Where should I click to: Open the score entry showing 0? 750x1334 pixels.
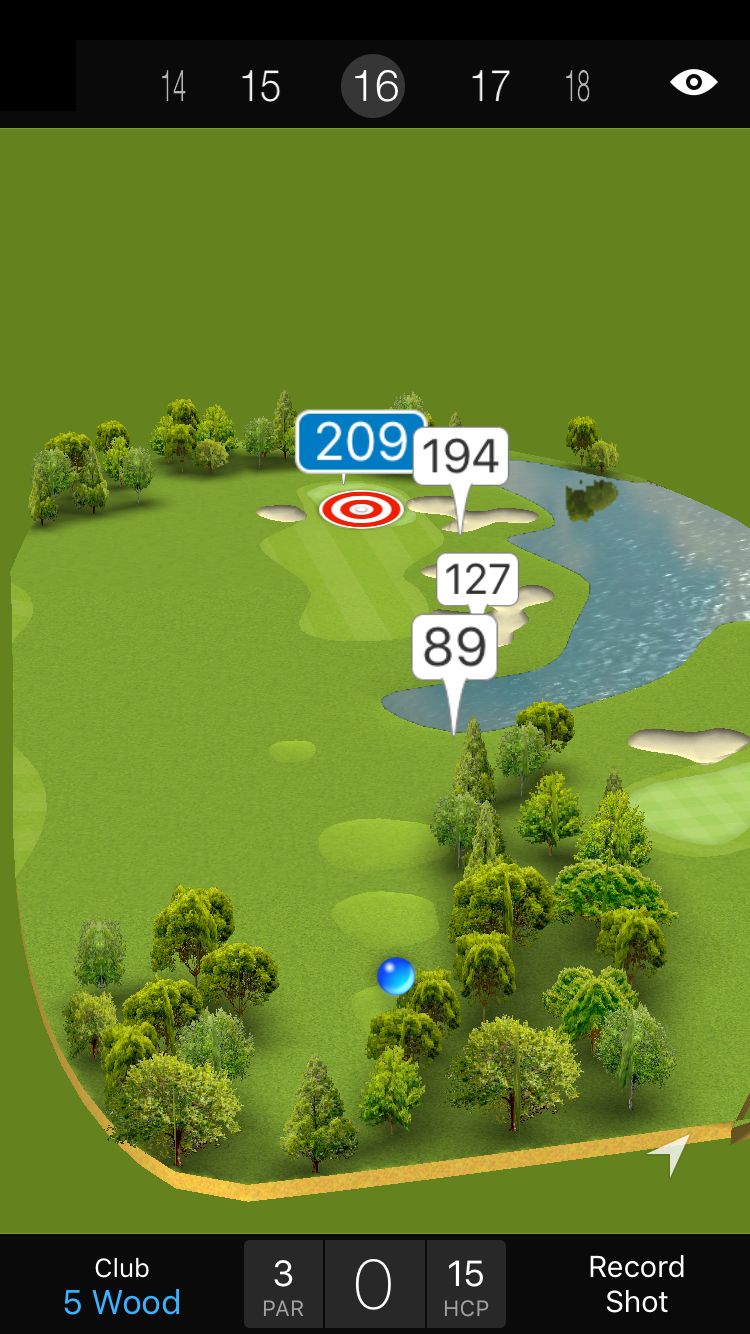pos(374,1284)
